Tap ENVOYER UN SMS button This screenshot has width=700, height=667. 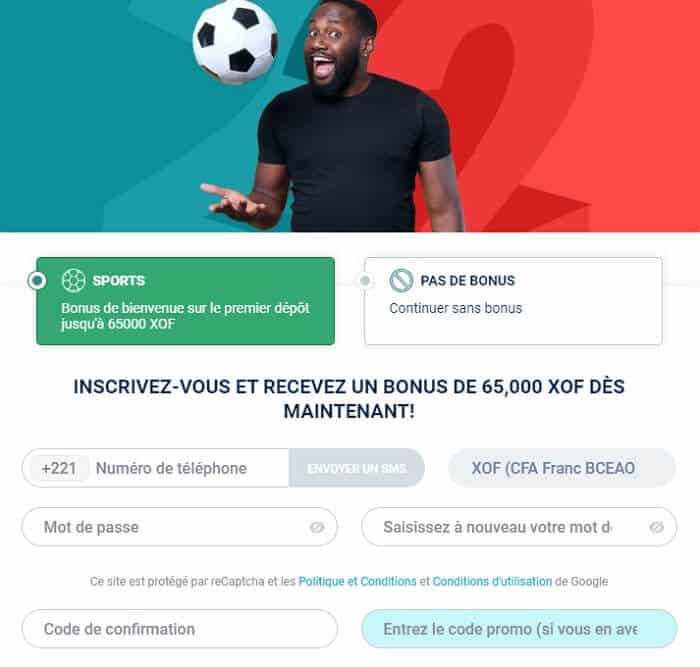(x=356, y=468)
